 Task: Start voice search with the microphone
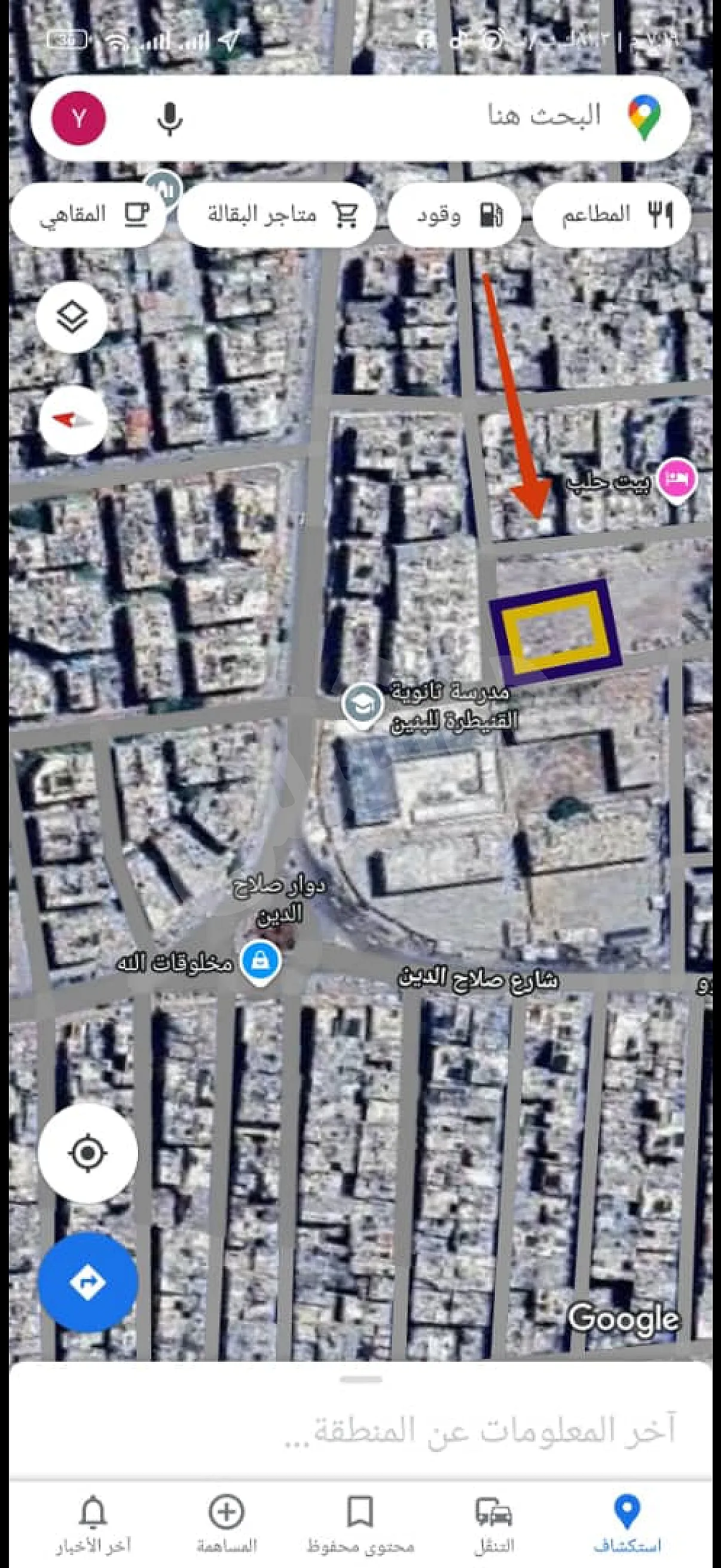point(169,118)
